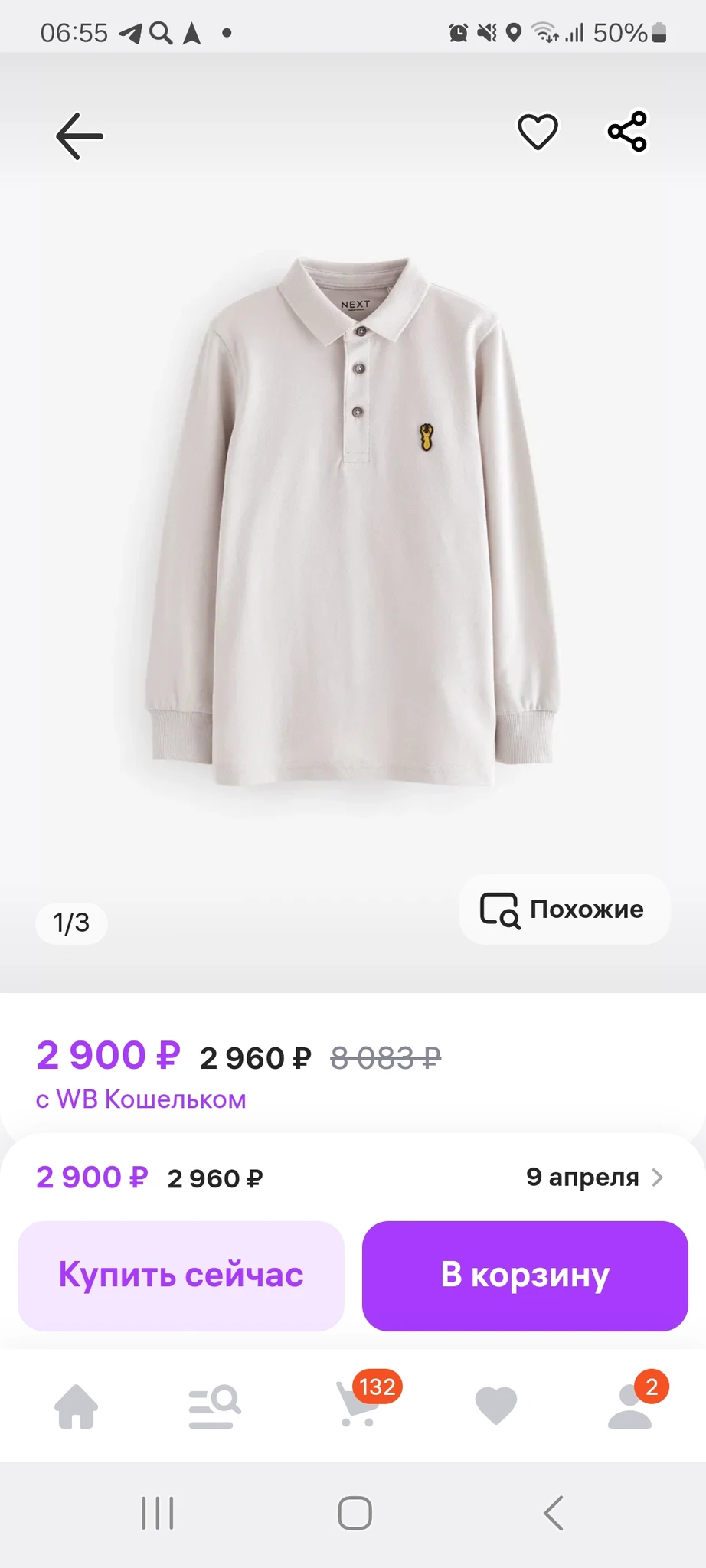Image resolution: width=706 pixels, height=1568 pixels.
Task: Open the cart with 132 items
Action: [x=358, y=1407]
